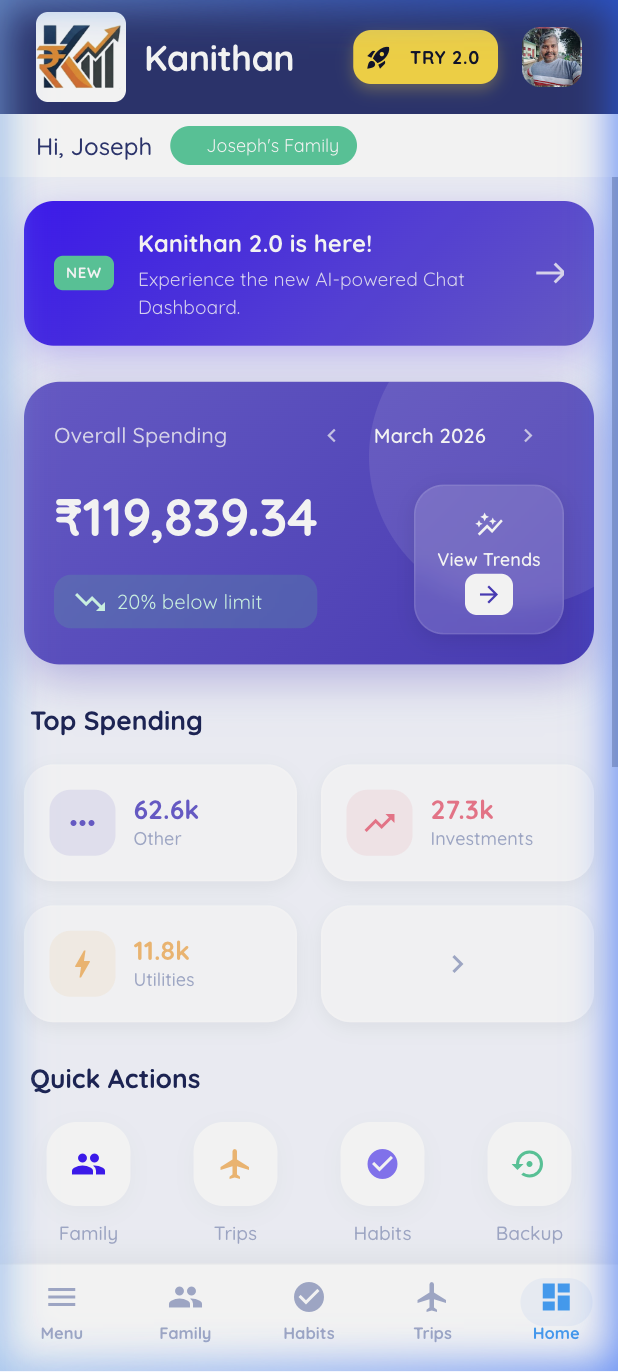The image size is (618, 1372).
Task: Open the Kanithan 2.0 is here banner
Action: 308,273
